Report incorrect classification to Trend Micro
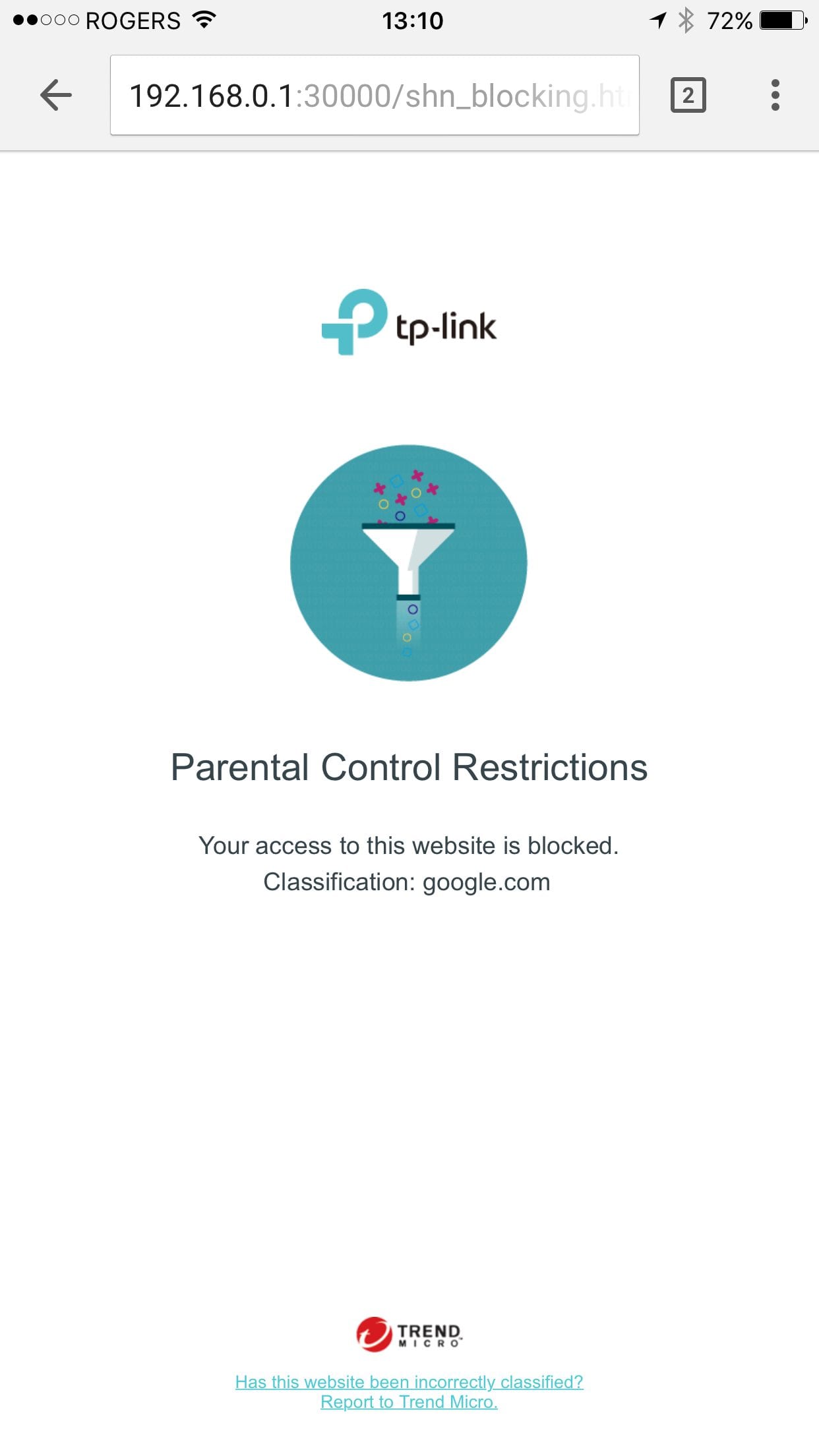This screenshot has width=819, height=1456. (x=409, y=1391)
